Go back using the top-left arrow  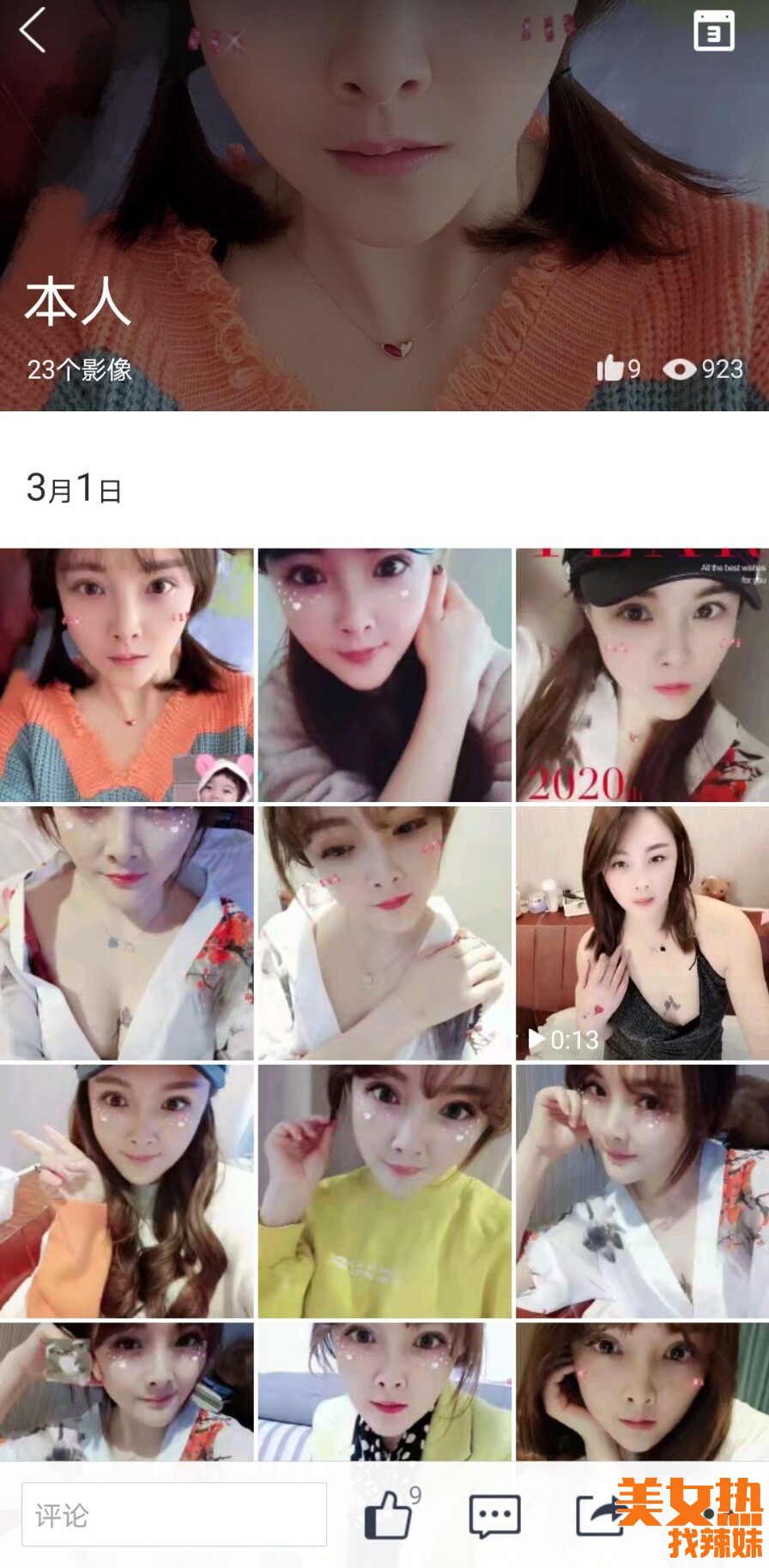33,31
